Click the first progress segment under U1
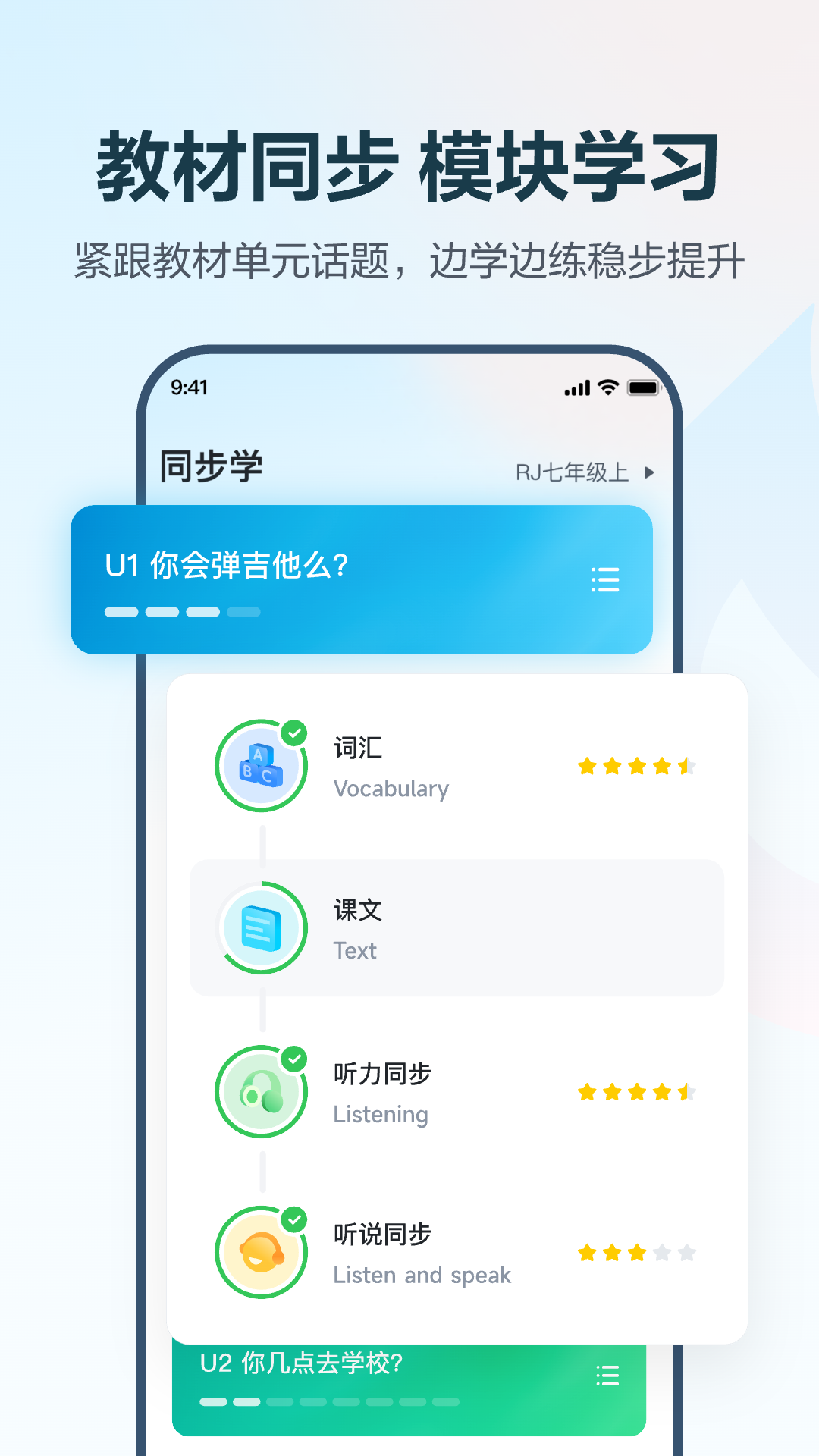This screenshot has height=1456, width=819. 121,610
